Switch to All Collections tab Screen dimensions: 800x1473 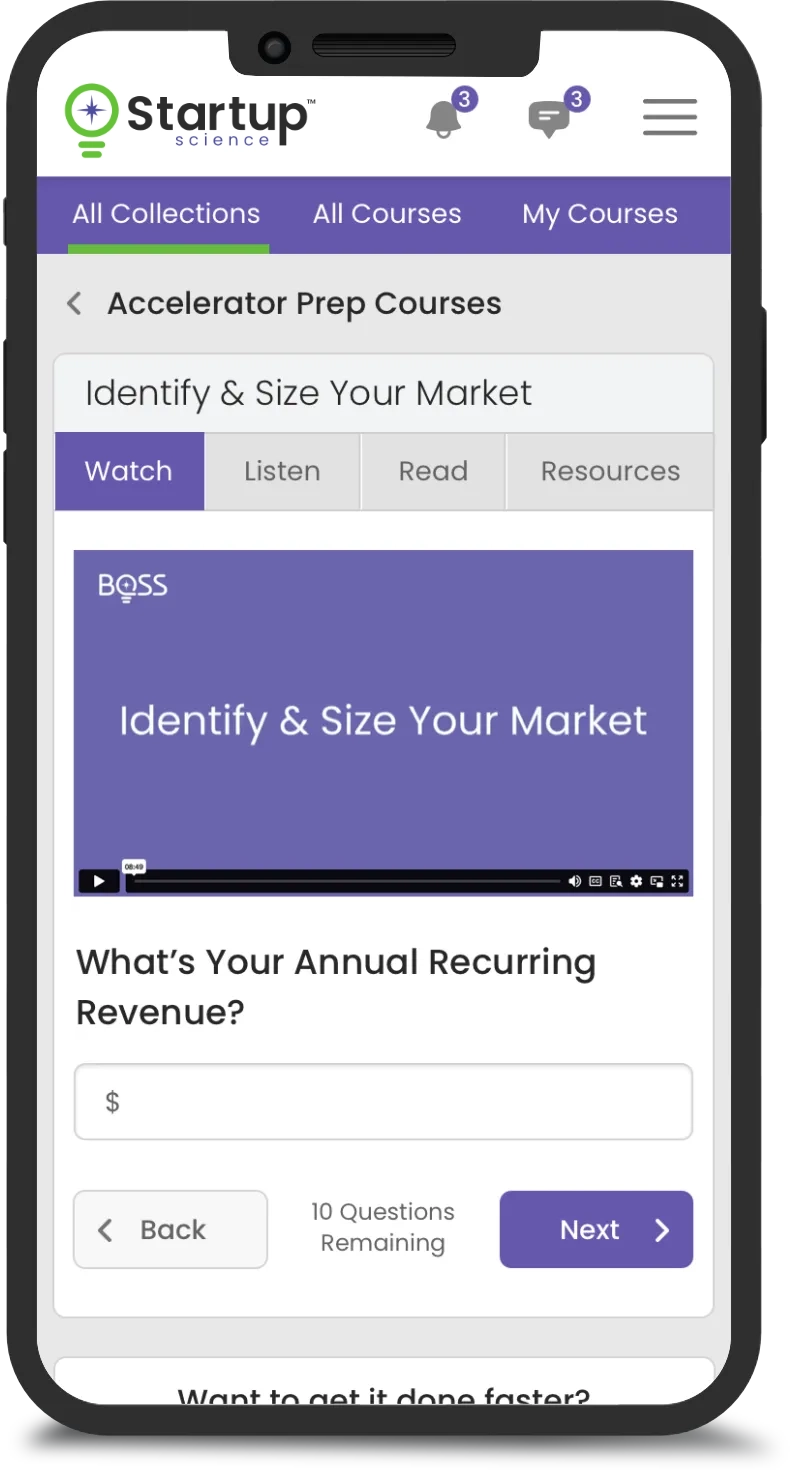tap(166, 214)
